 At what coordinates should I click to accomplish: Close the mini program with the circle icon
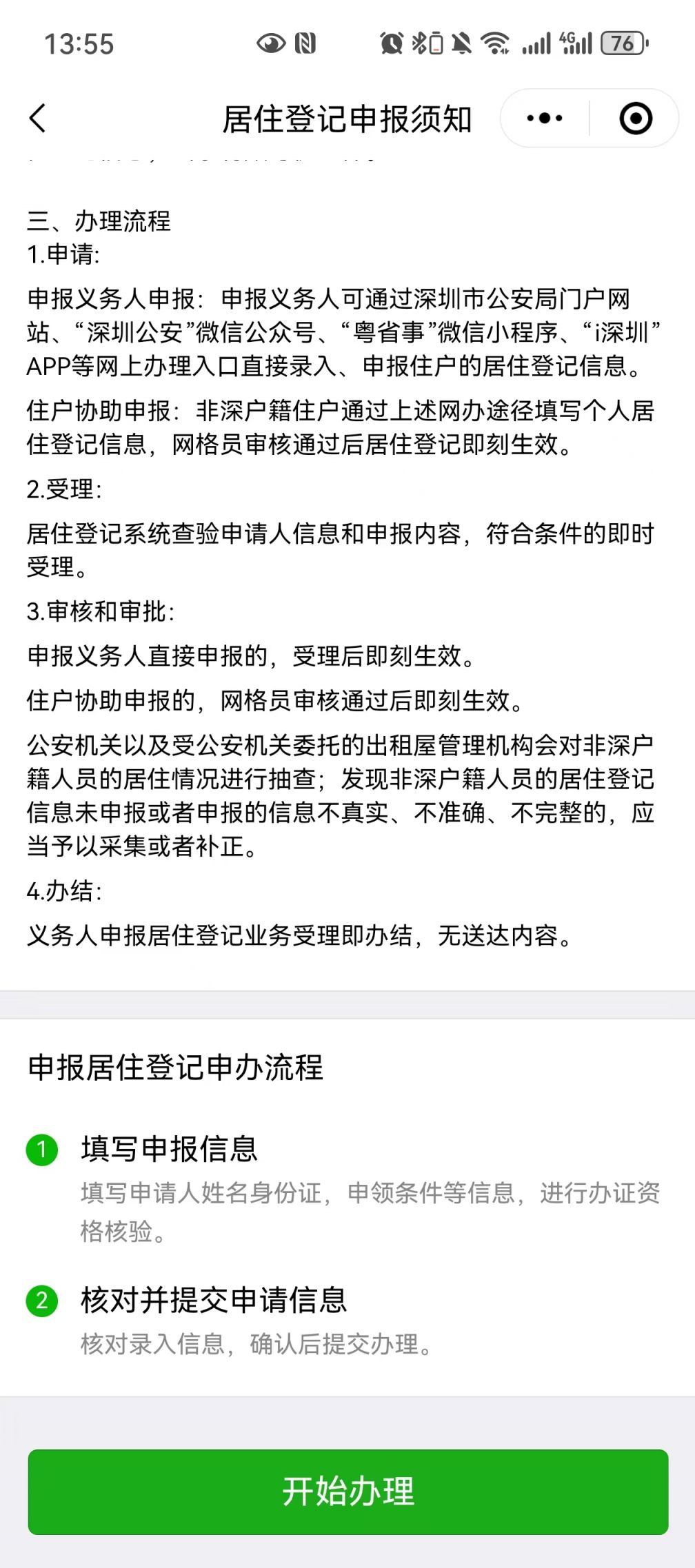click(x=635, y=119)
